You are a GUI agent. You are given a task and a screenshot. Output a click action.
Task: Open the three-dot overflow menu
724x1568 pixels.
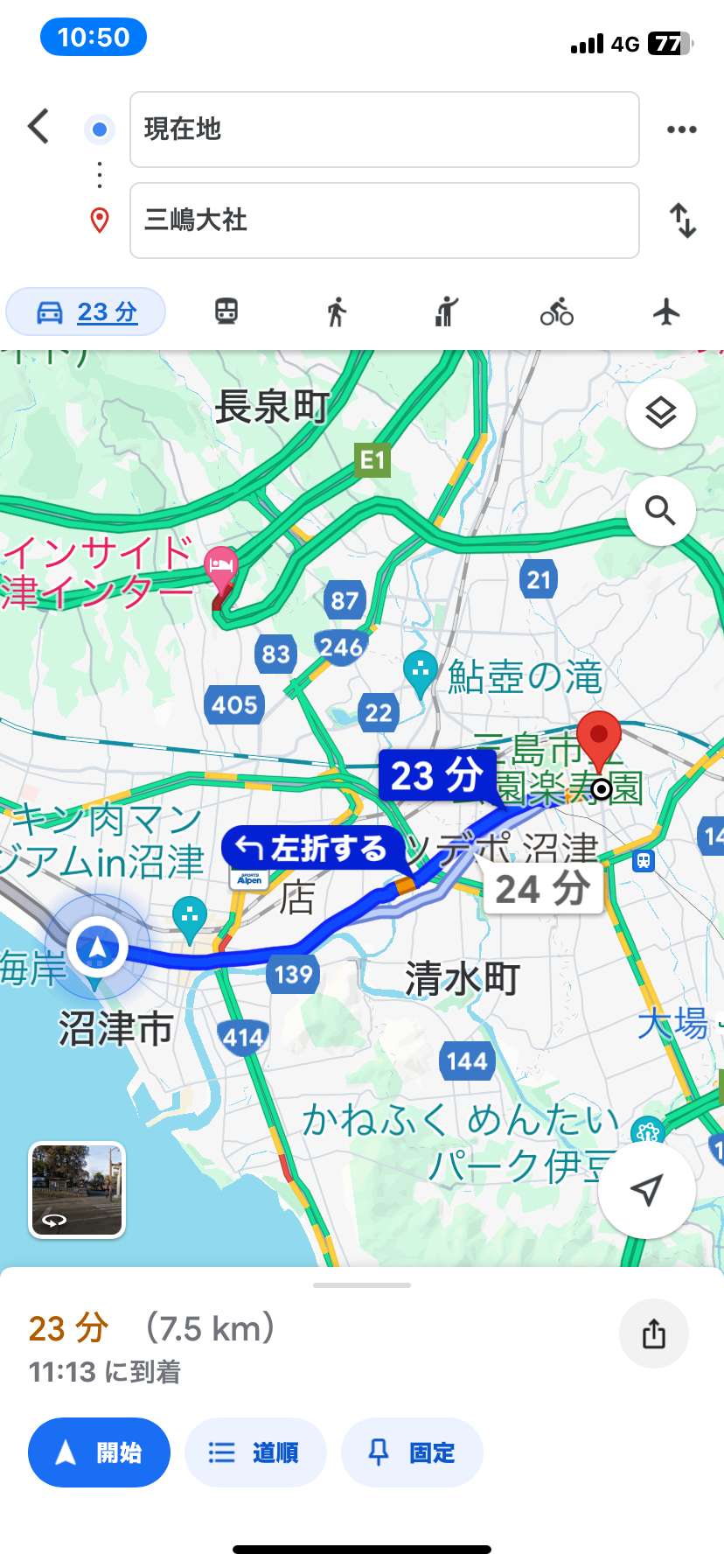pos(681,129)
